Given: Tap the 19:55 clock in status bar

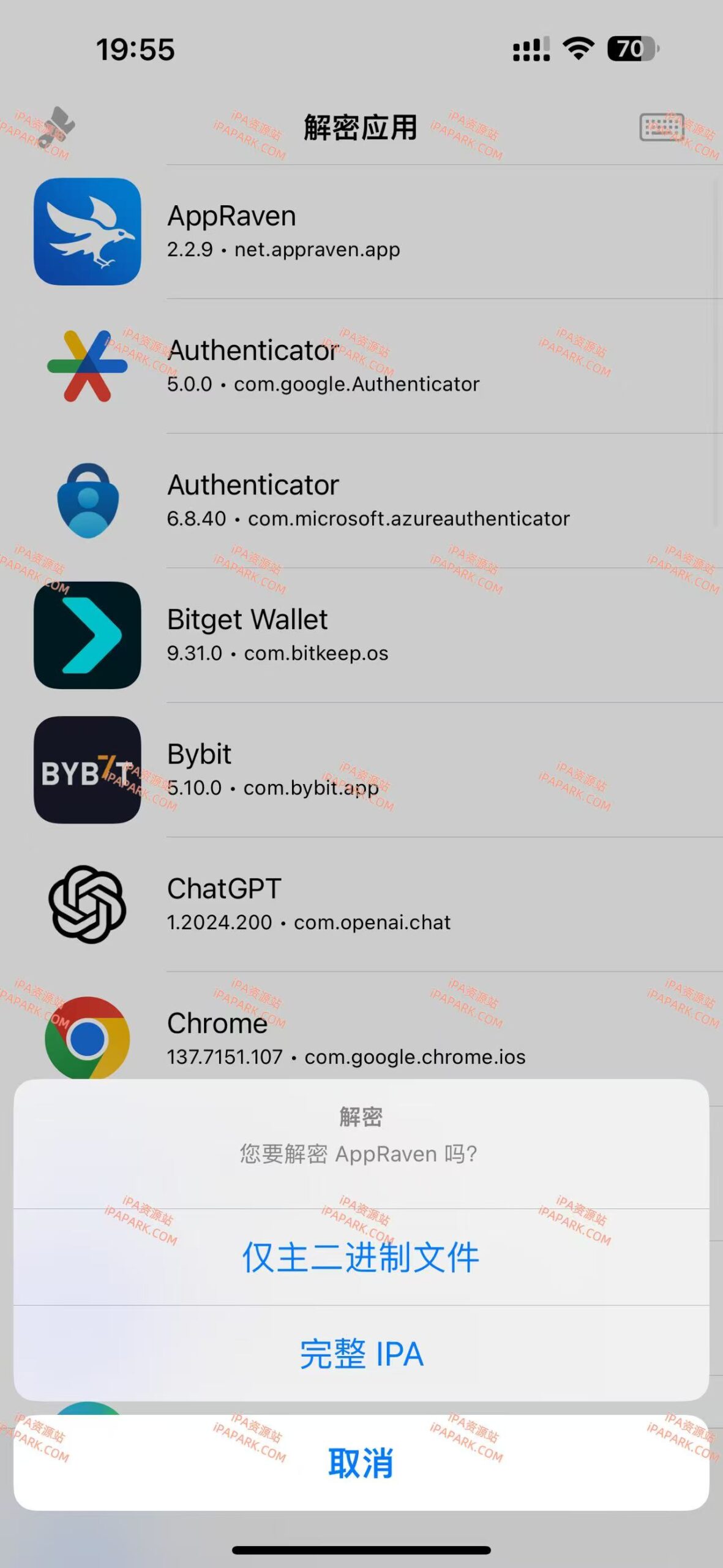Looking at the screenshot, I should [x=134, y=50].
